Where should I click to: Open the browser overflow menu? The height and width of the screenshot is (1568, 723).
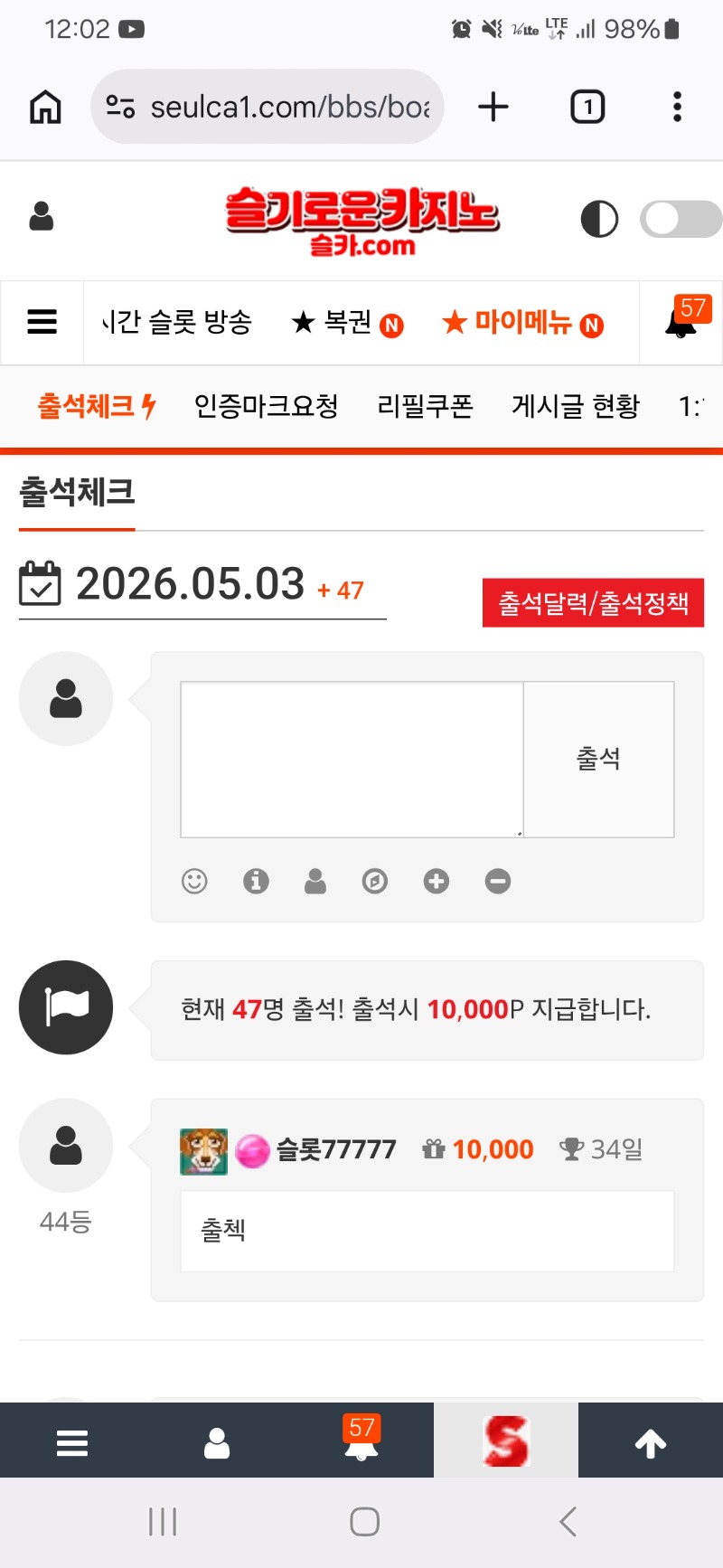point(677,107)
